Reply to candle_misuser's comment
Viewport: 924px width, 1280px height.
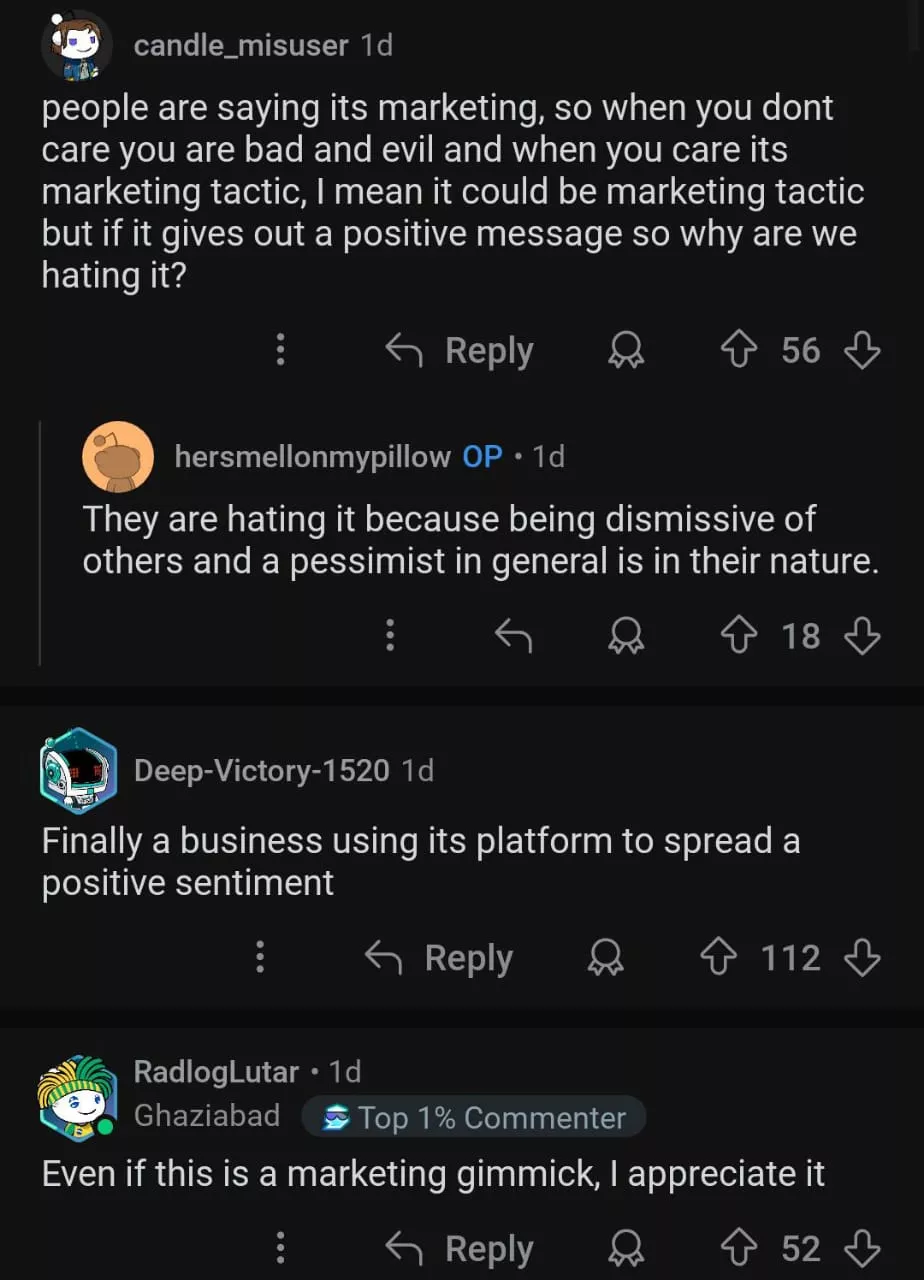(460, 351)
